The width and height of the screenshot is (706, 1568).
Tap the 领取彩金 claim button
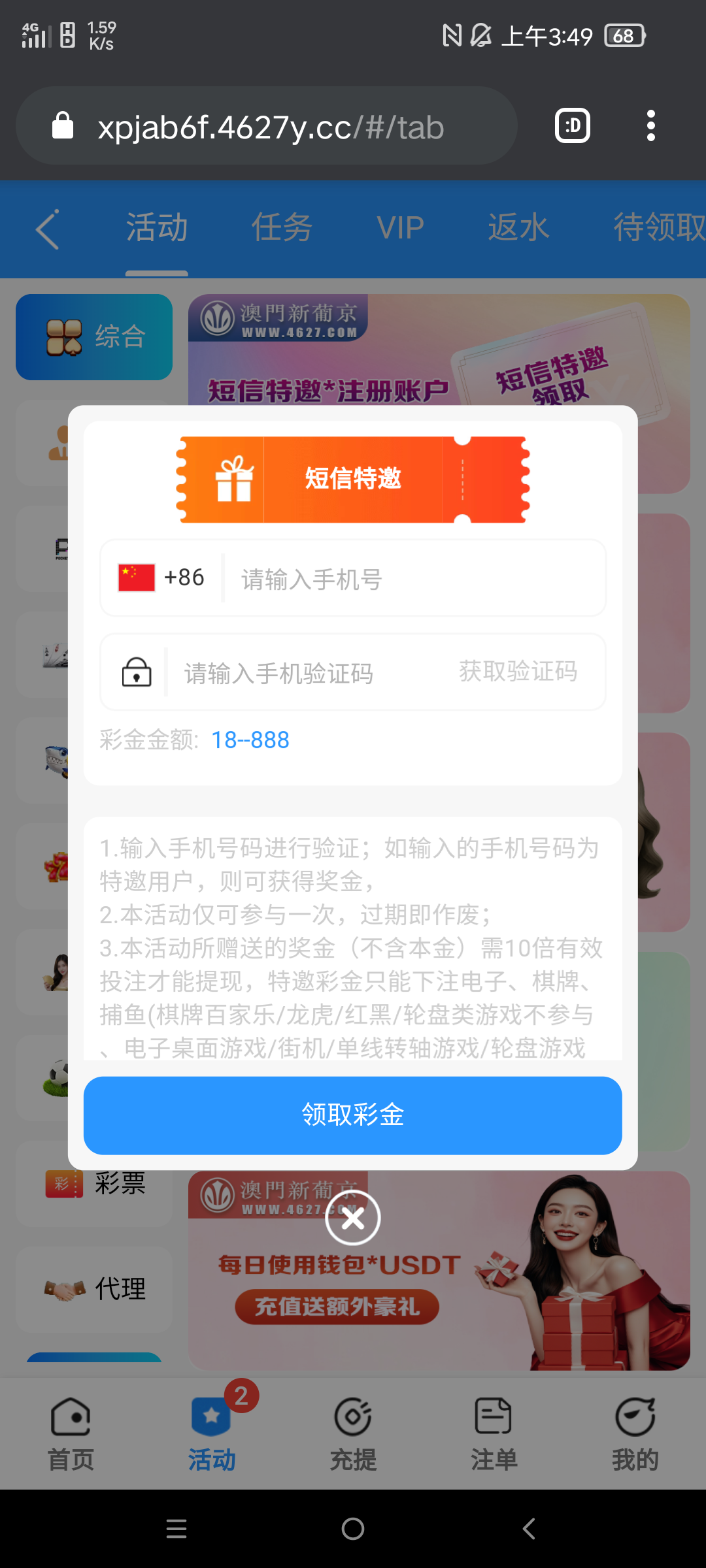[x=352, y=1115]
